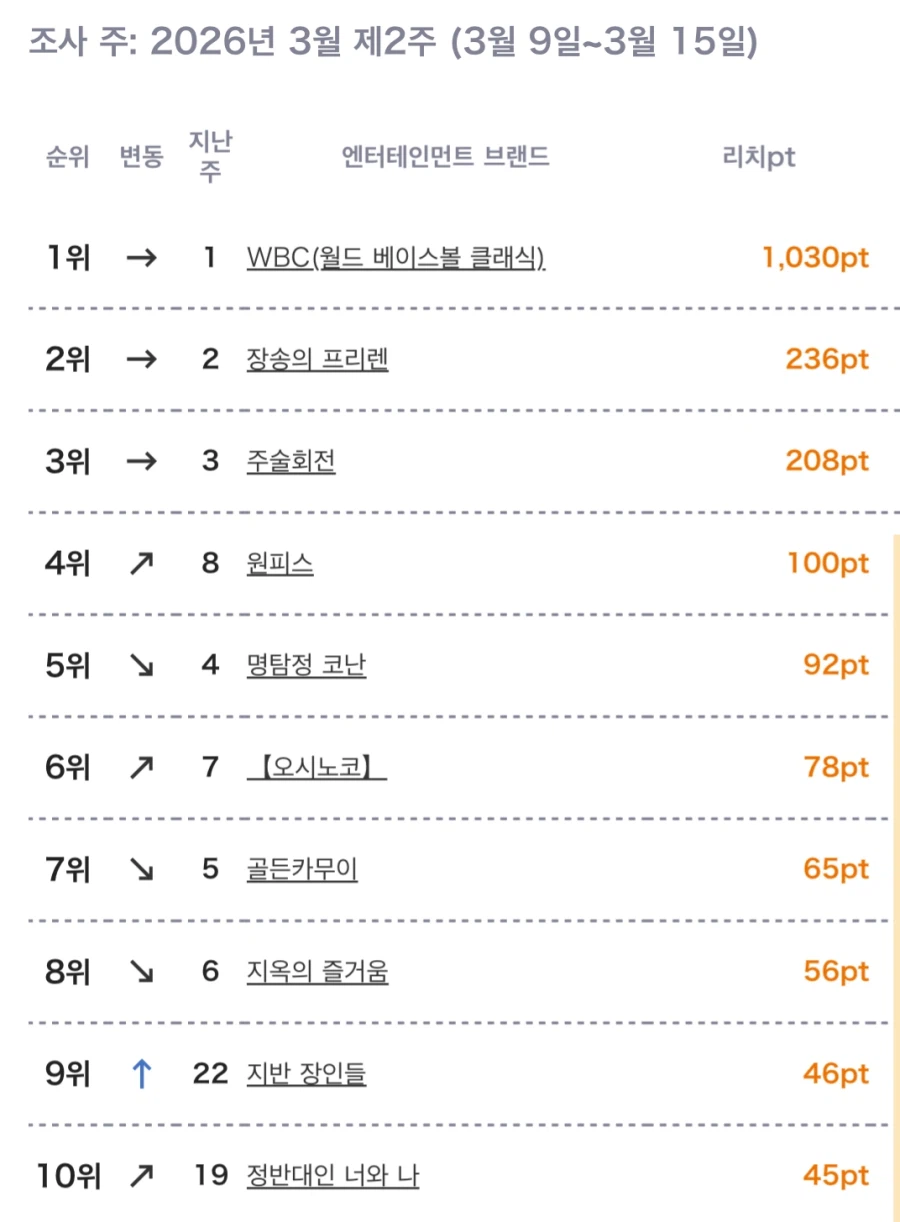
Task: Click the rising arrow next to 오시노코
Action: [x=140, y=767]
